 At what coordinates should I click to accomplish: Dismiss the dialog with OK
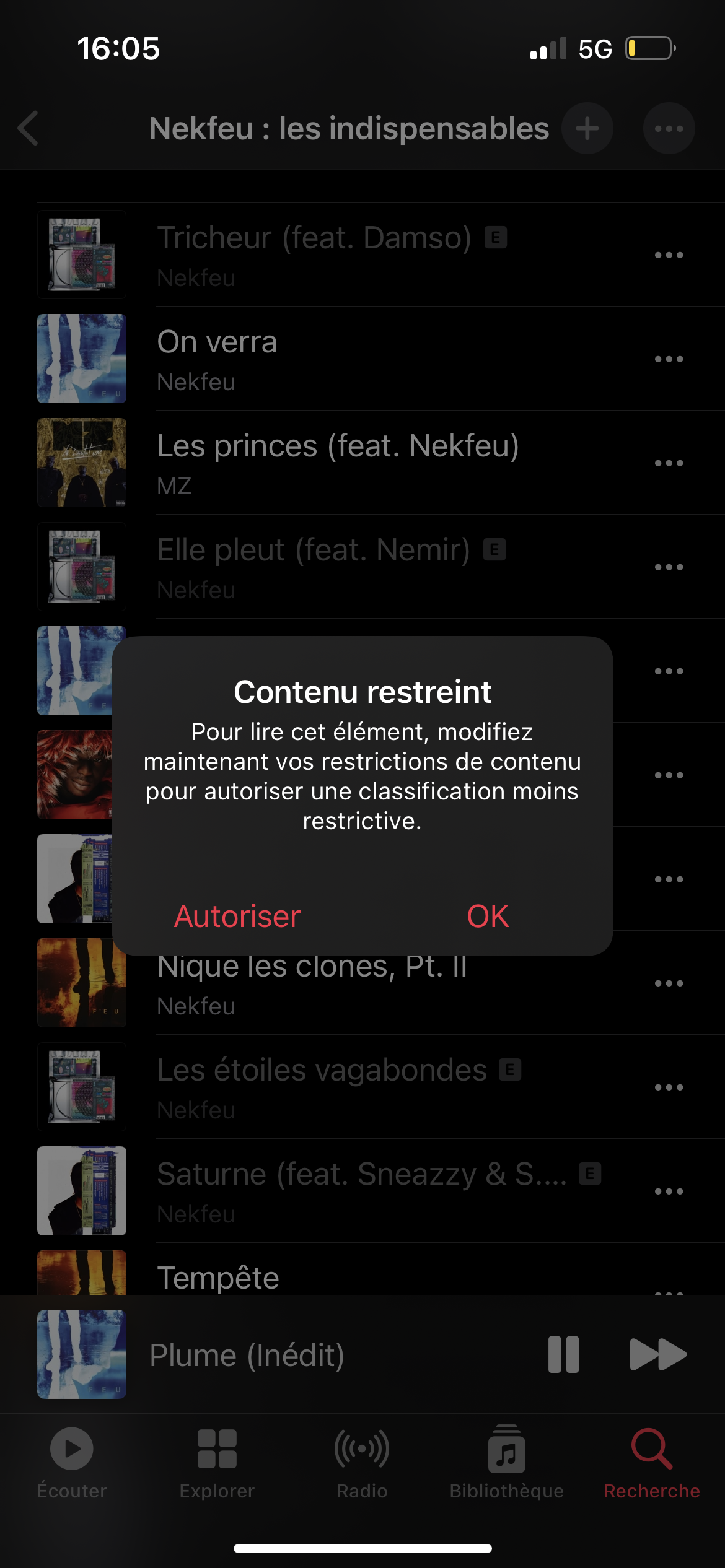coord(488,916)
